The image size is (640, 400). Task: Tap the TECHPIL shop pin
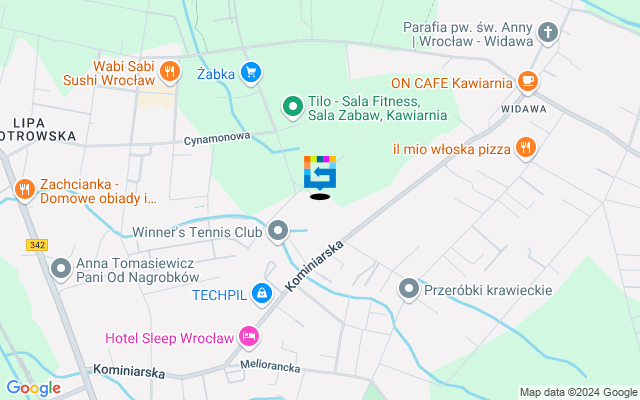pyautogui.click(x=260, y=293)
